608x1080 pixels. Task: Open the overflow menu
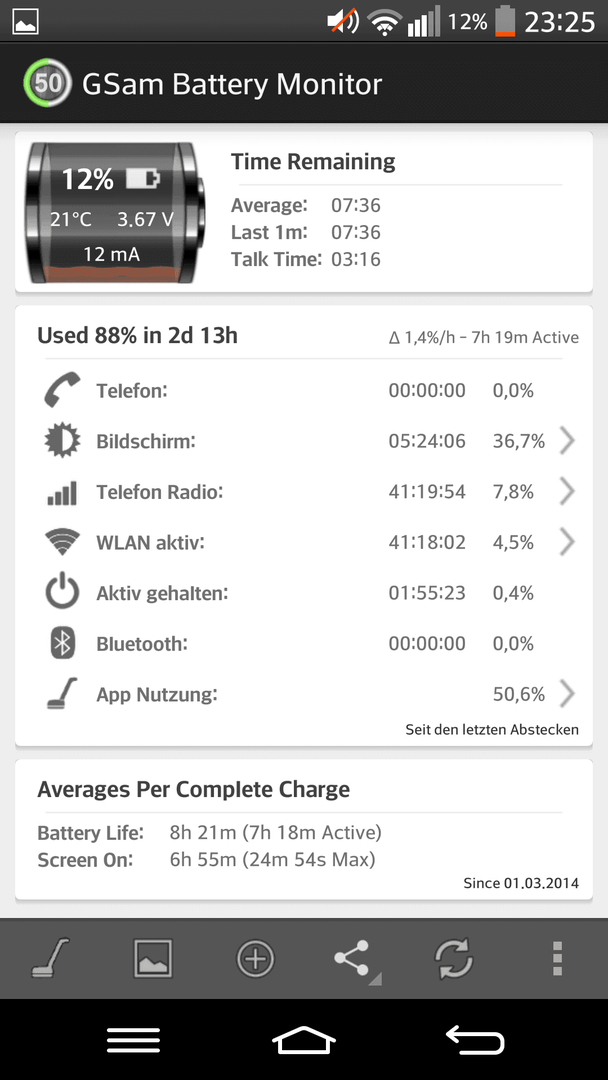click(x=558, y=958)
